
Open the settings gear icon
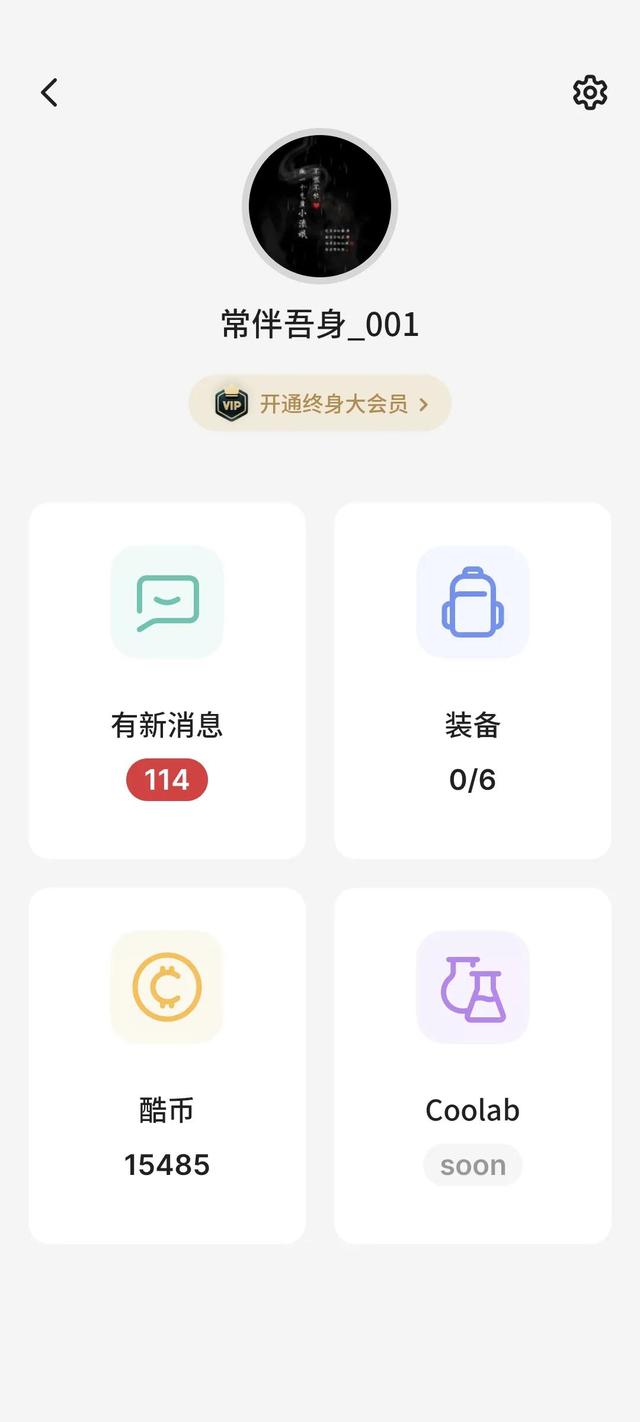point(590,92)
